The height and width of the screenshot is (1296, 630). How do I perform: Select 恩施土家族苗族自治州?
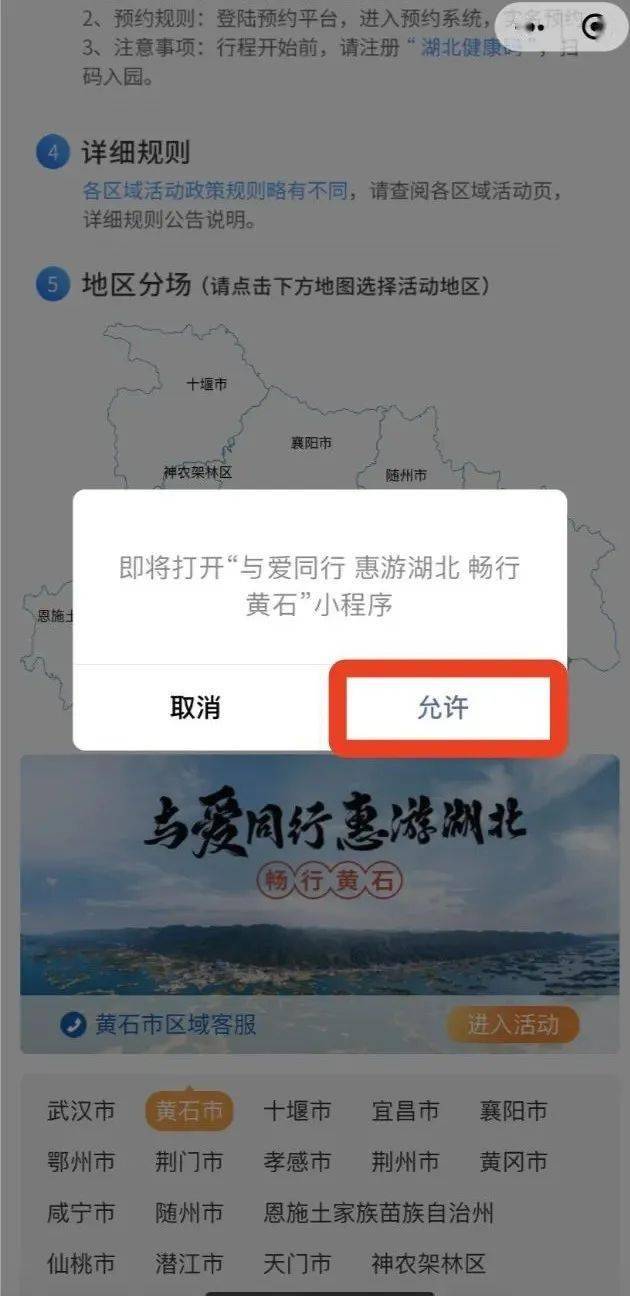point(379,1214)
